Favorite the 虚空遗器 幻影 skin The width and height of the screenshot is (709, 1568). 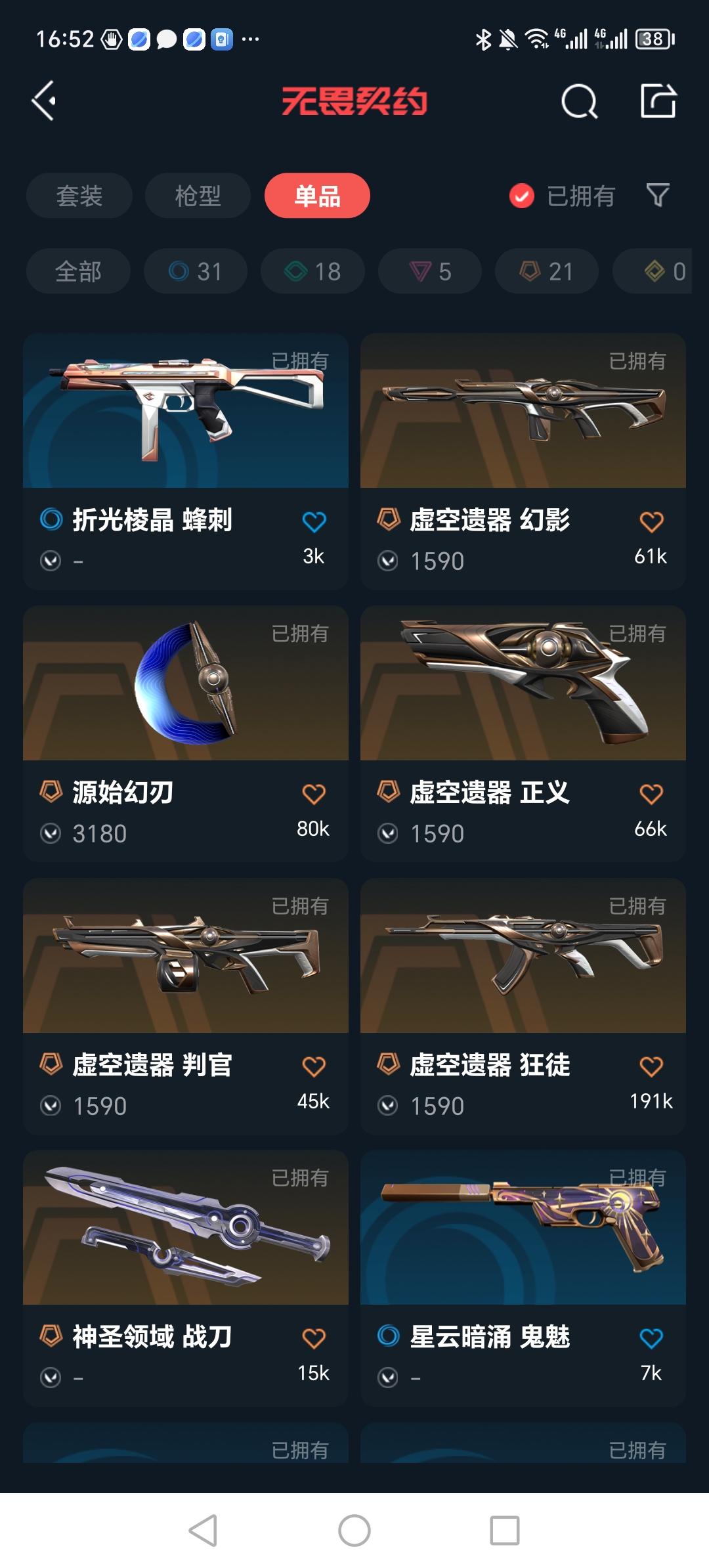(x=651, y=521)
